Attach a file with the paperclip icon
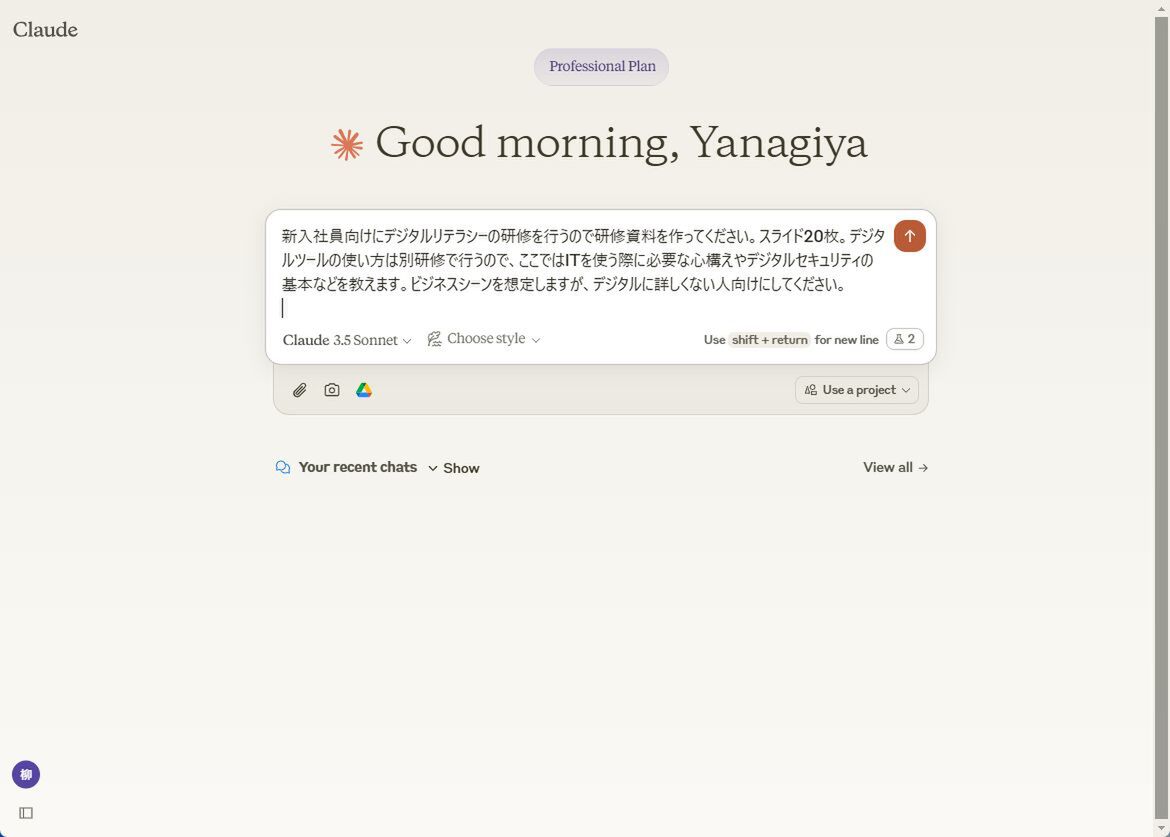1170x837 pixels. 299,390
